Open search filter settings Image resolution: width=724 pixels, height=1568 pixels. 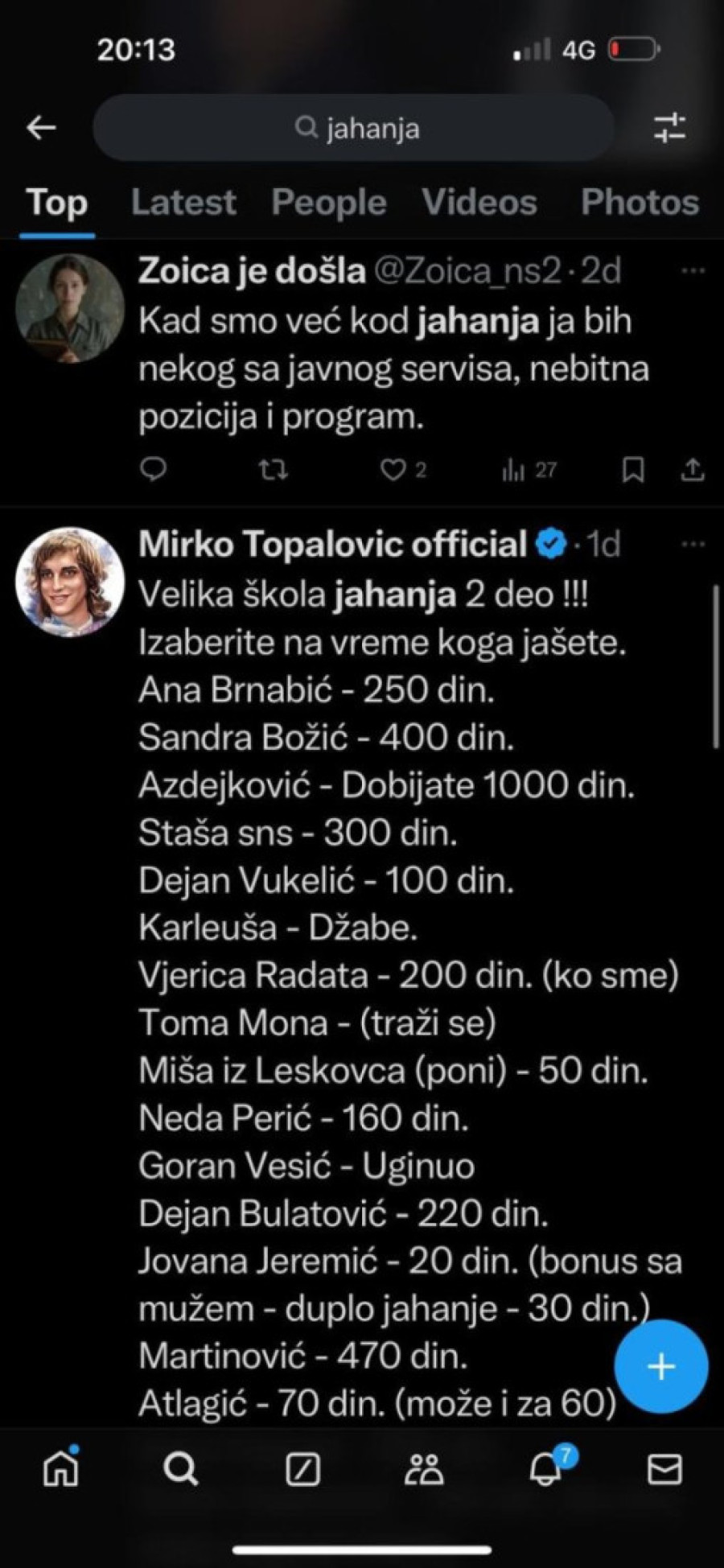(668, 128)
